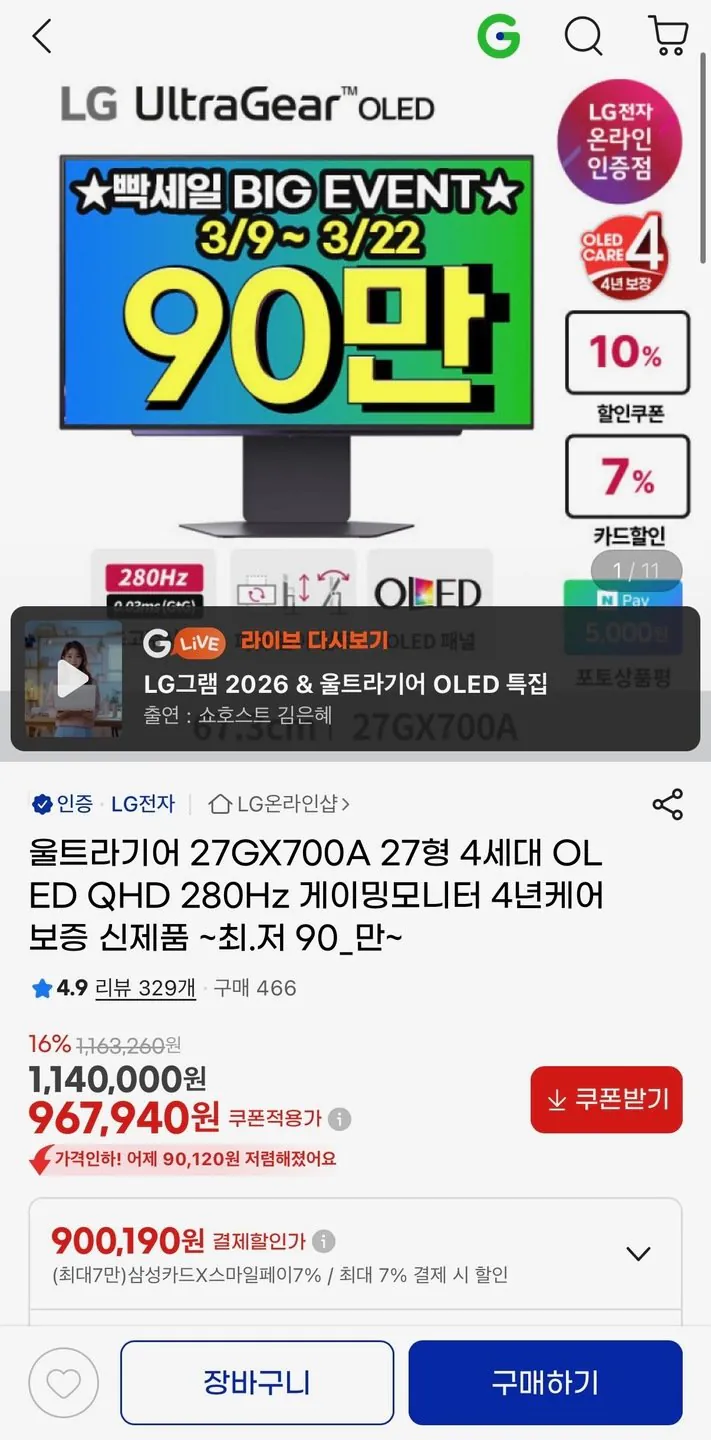The width and height of the screenshot is (711, 1440).
Task: Play the G LIVE replay video
Action: tap(73, 679)
